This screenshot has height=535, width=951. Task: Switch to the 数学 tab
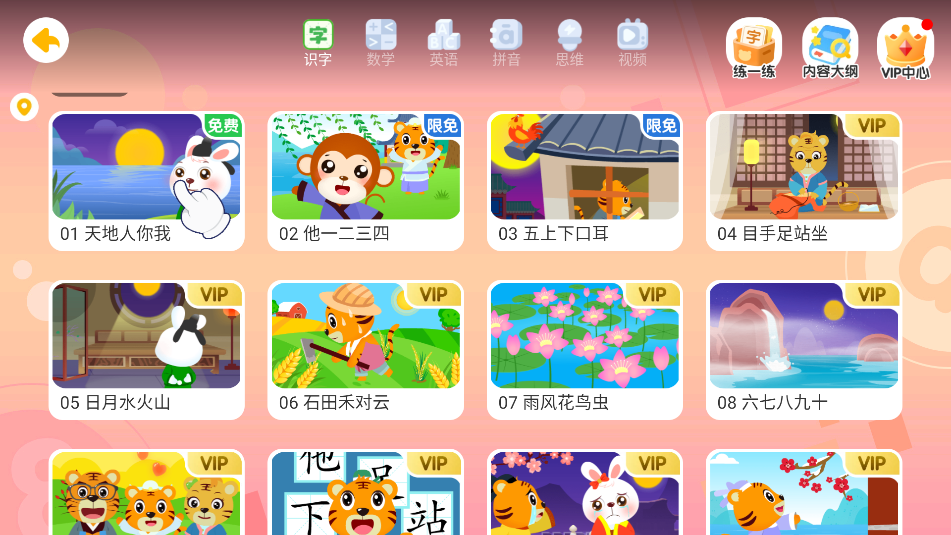pyautogui.click(x=381, y=43)
